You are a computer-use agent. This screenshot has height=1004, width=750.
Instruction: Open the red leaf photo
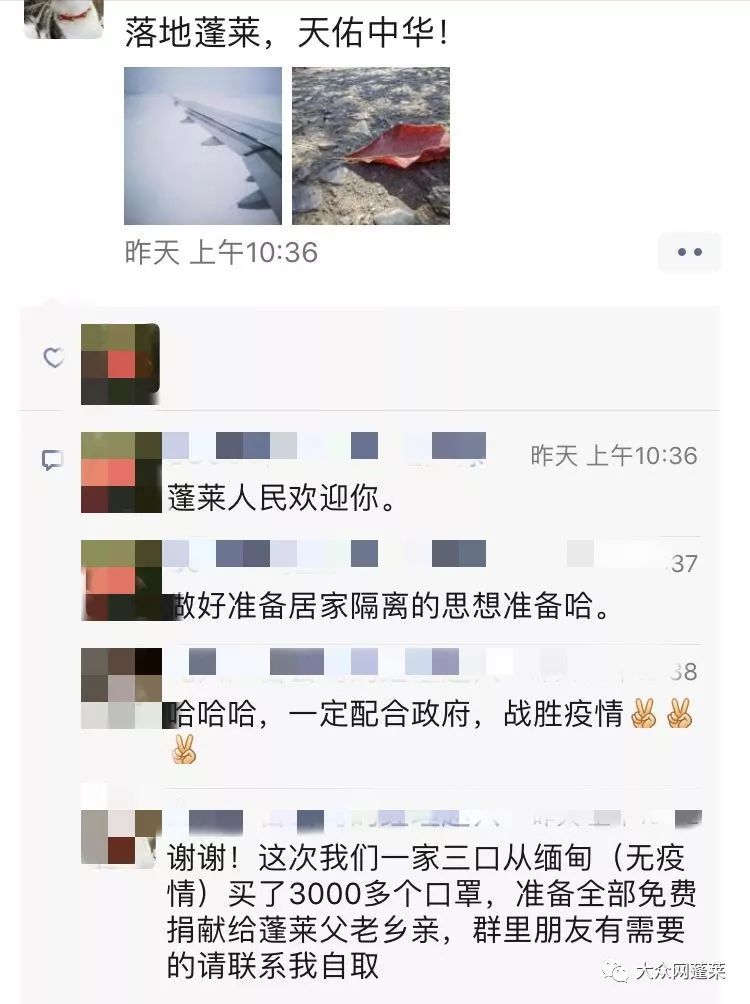point(371,146)
